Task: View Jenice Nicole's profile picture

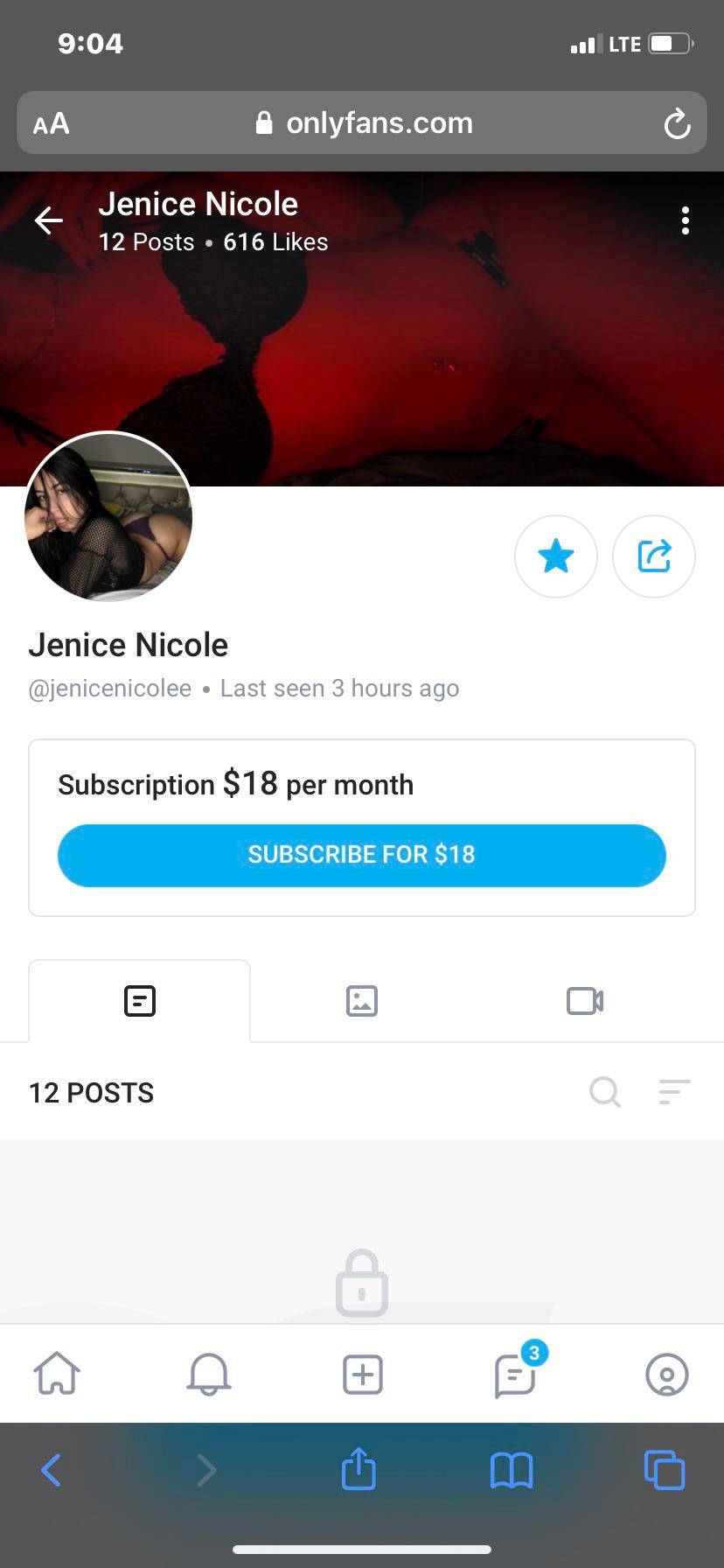Action: (x=108, y=517)
